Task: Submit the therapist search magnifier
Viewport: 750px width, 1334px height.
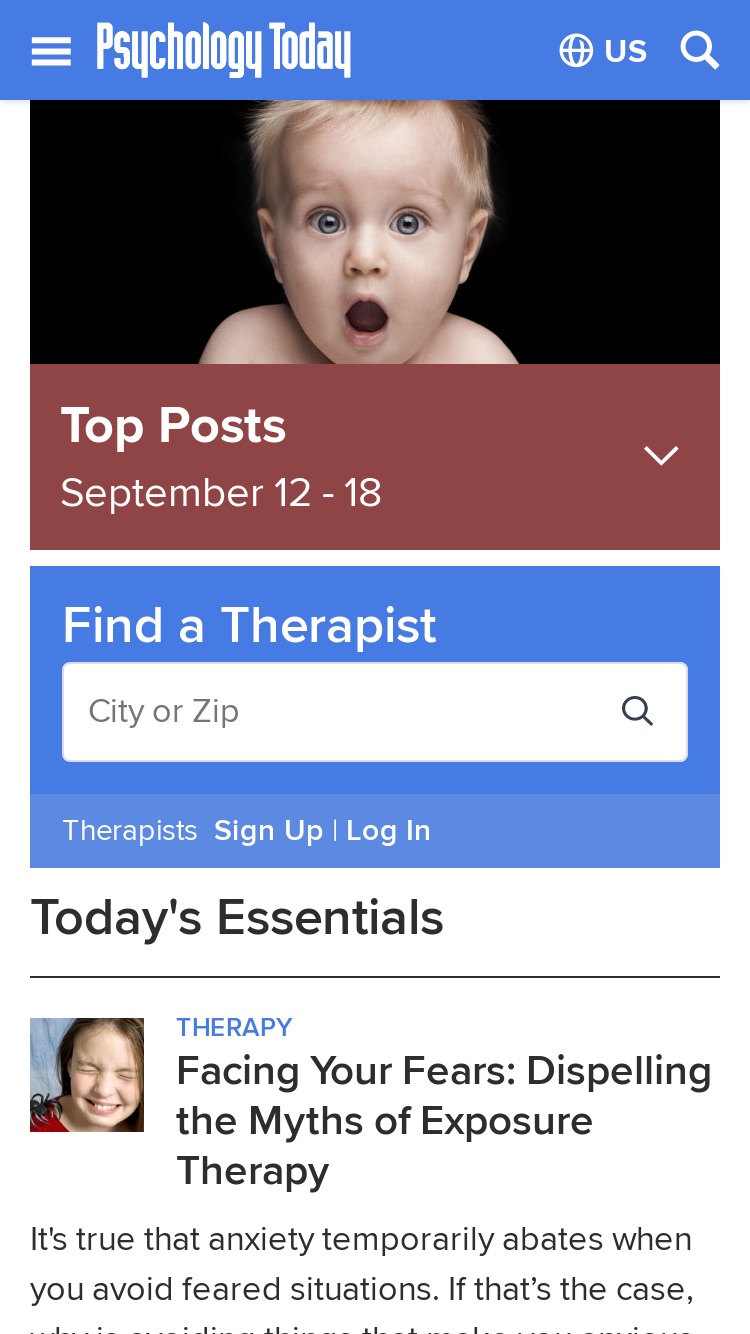Action: coord(637,712)
